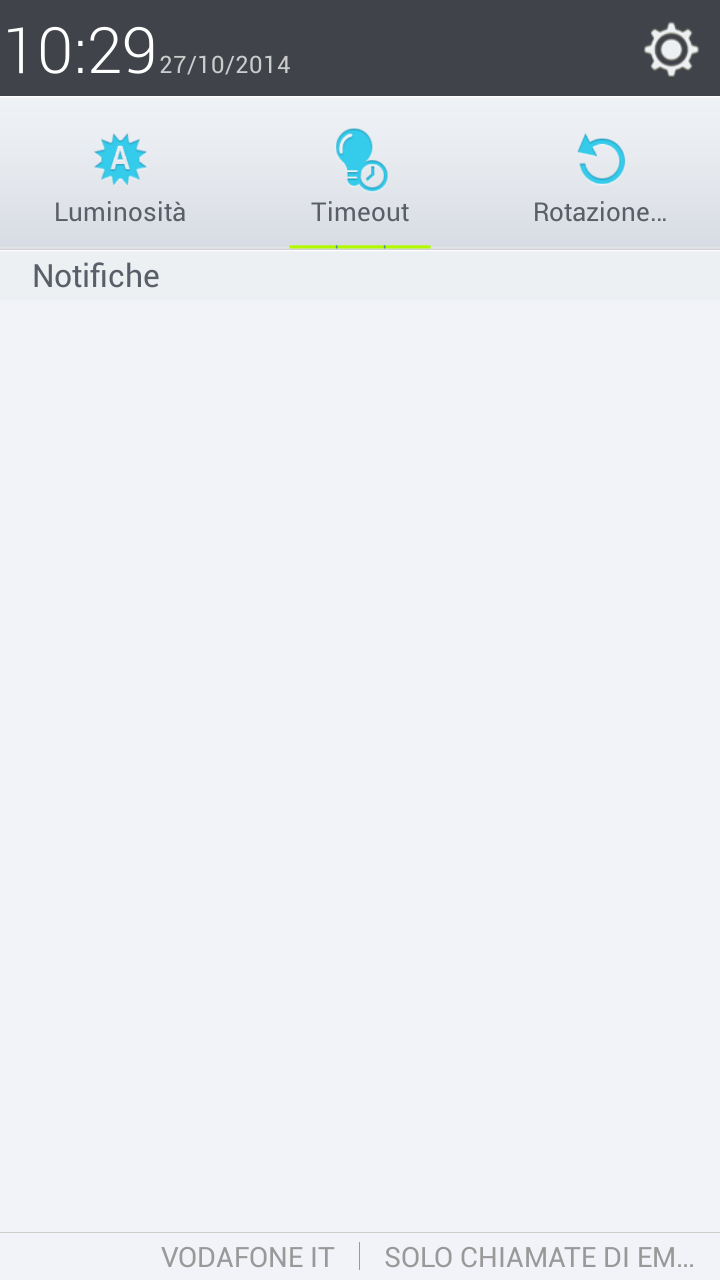Change the screen Timeout setting
The width and height of the screenshot is (720, 1280).
[x=360, y=173]
